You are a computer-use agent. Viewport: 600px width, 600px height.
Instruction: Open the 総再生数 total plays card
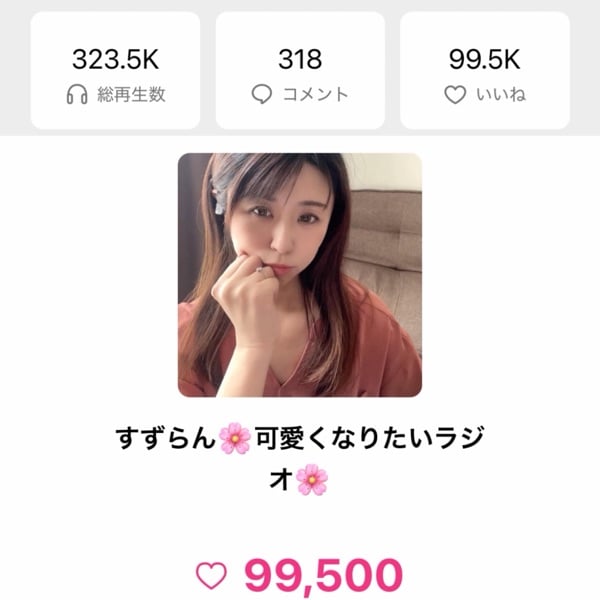(x=115, y=71)
